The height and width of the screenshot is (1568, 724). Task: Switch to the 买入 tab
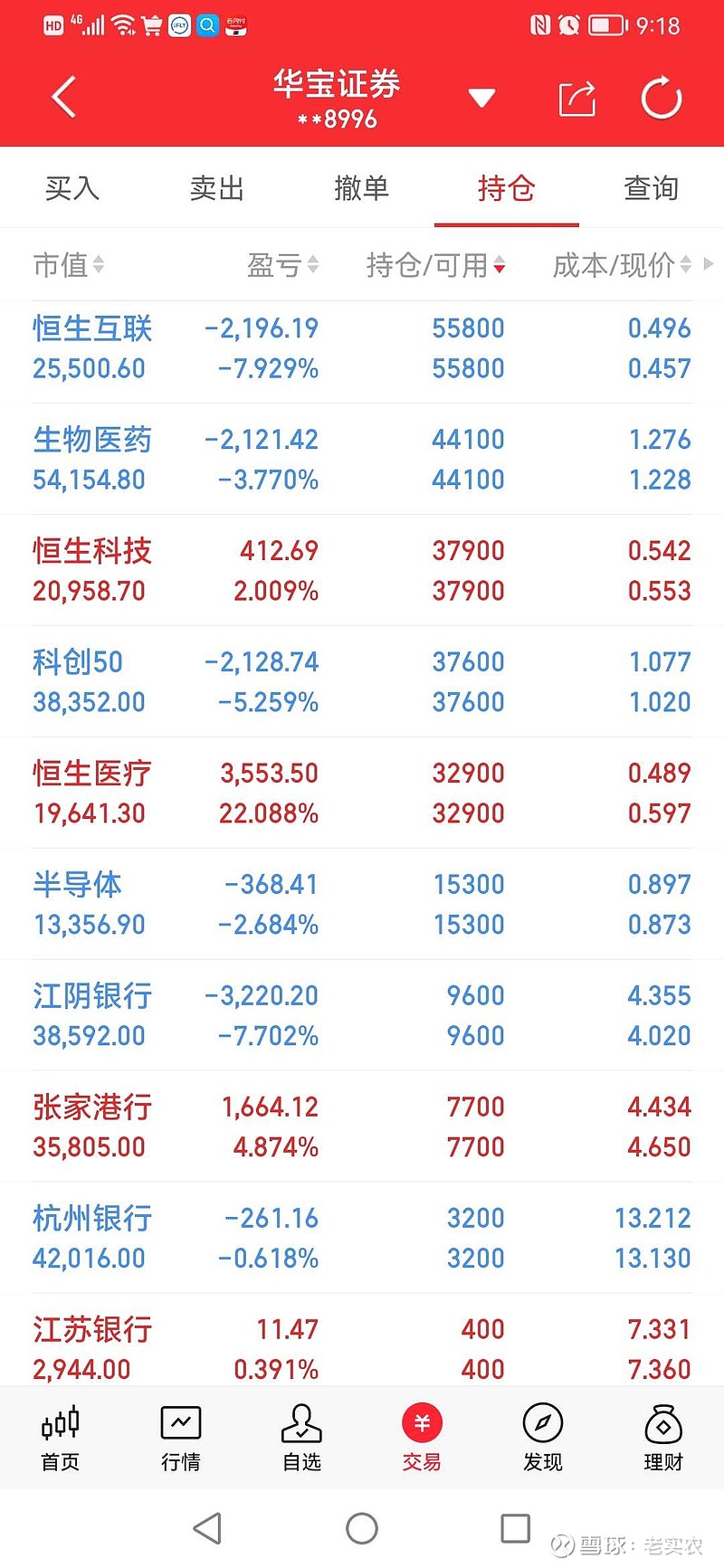pos(72,188)
